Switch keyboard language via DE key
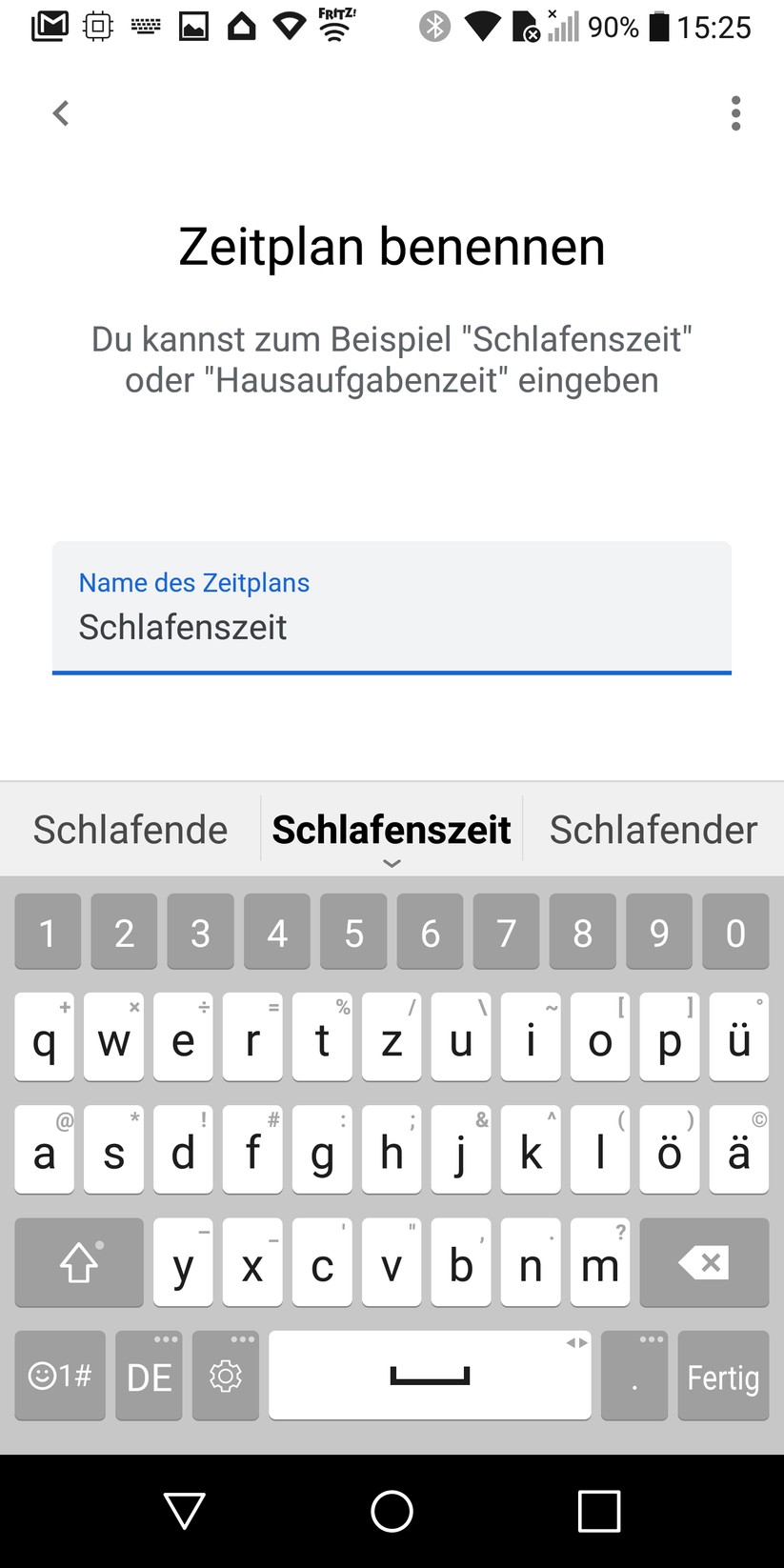The height and width of the screenshot is (1568, 784). click(149, 1377)
